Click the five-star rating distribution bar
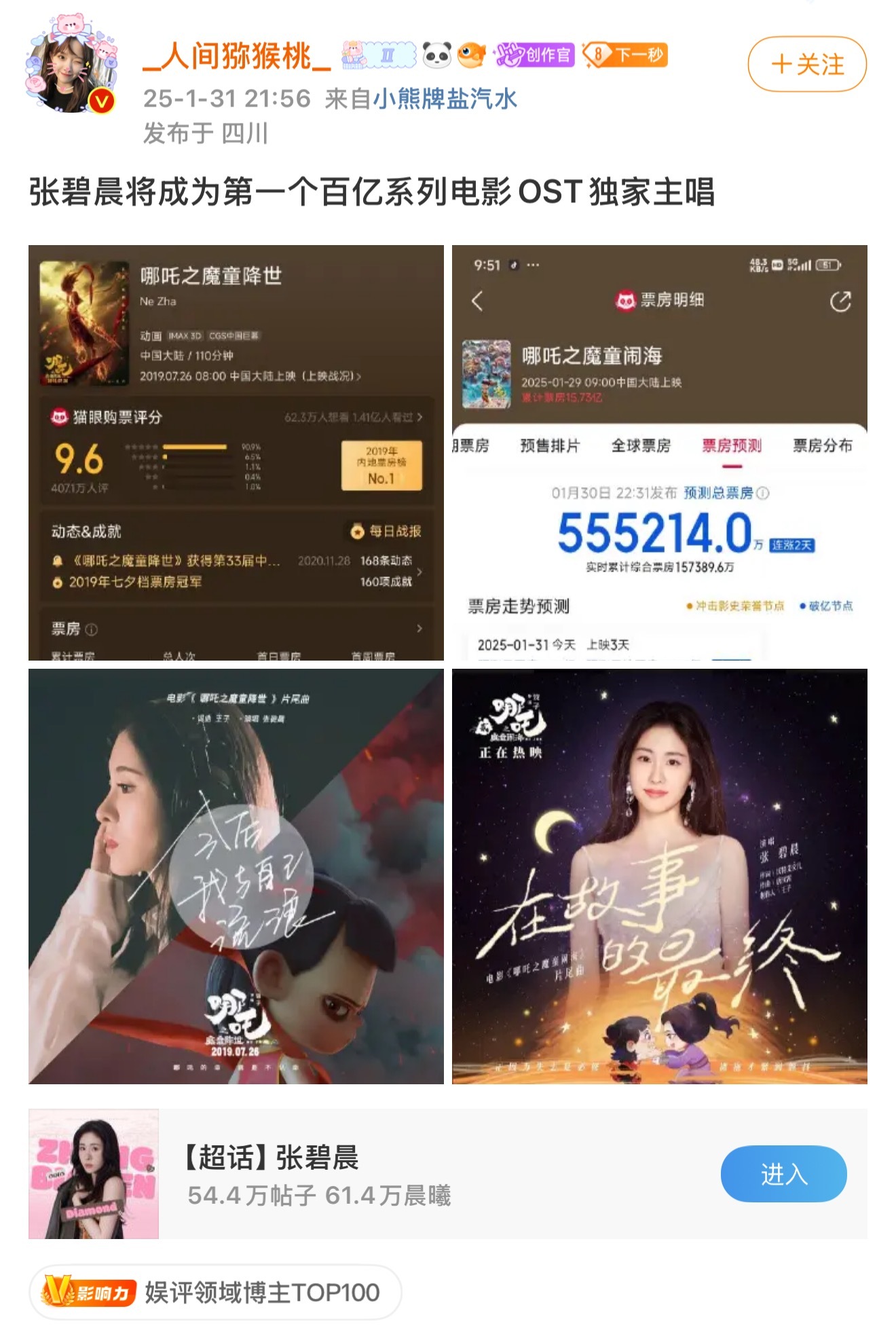Viewport: 896px width, 1328px height. [x=193, y=447]
